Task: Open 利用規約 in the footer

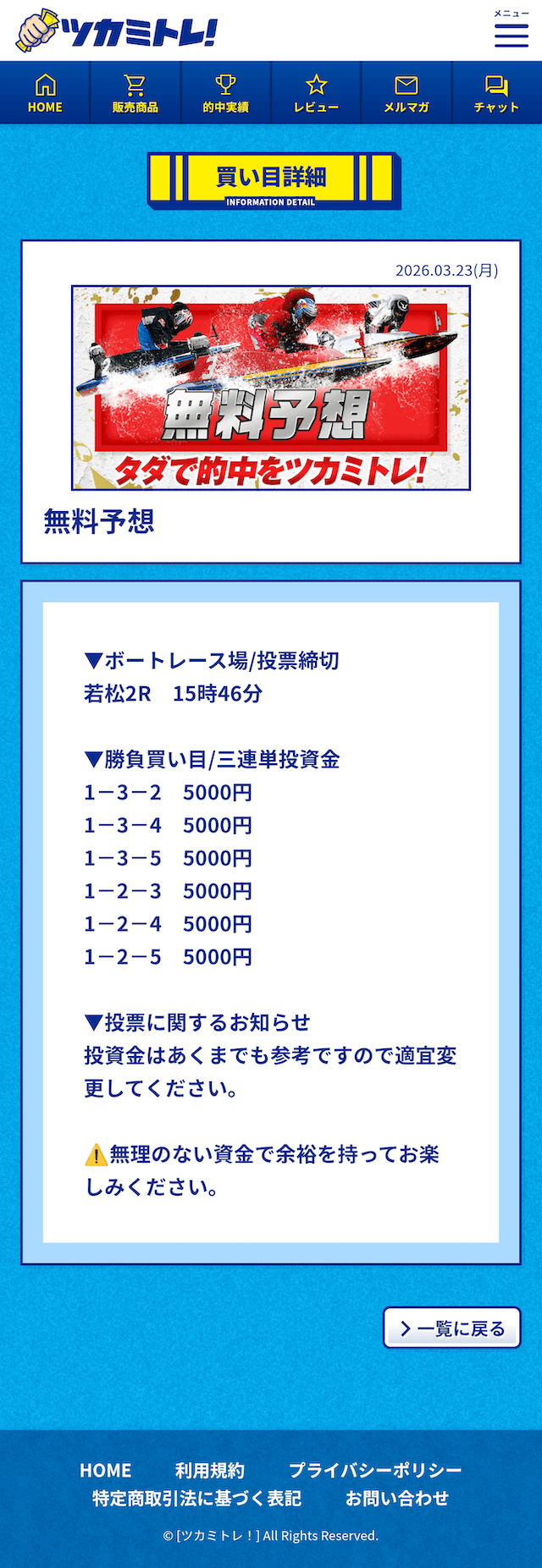Action: [x=209, y=1471]
